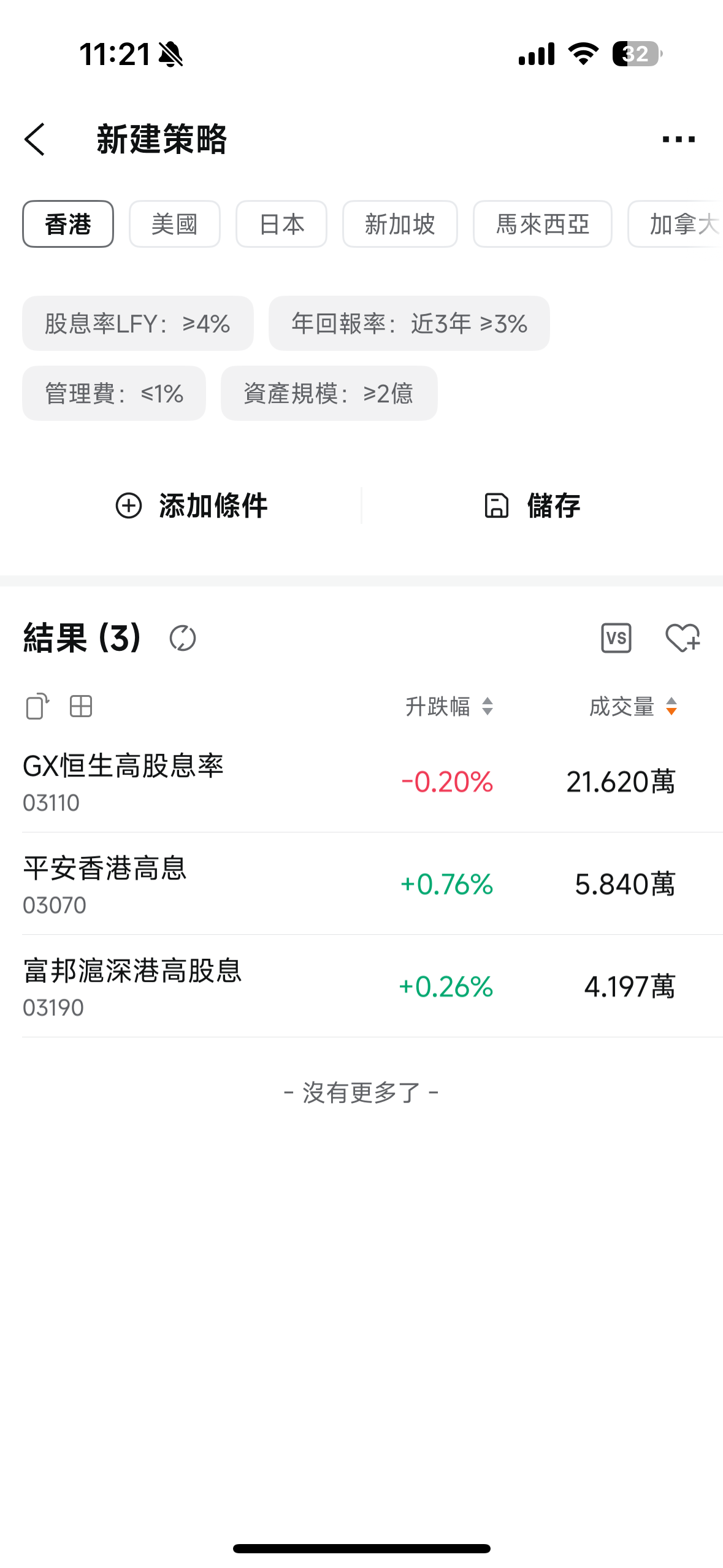Open the 資產規模 filter chip
Viewport: 723px width, 1568px height.
(x=329, y=393)
